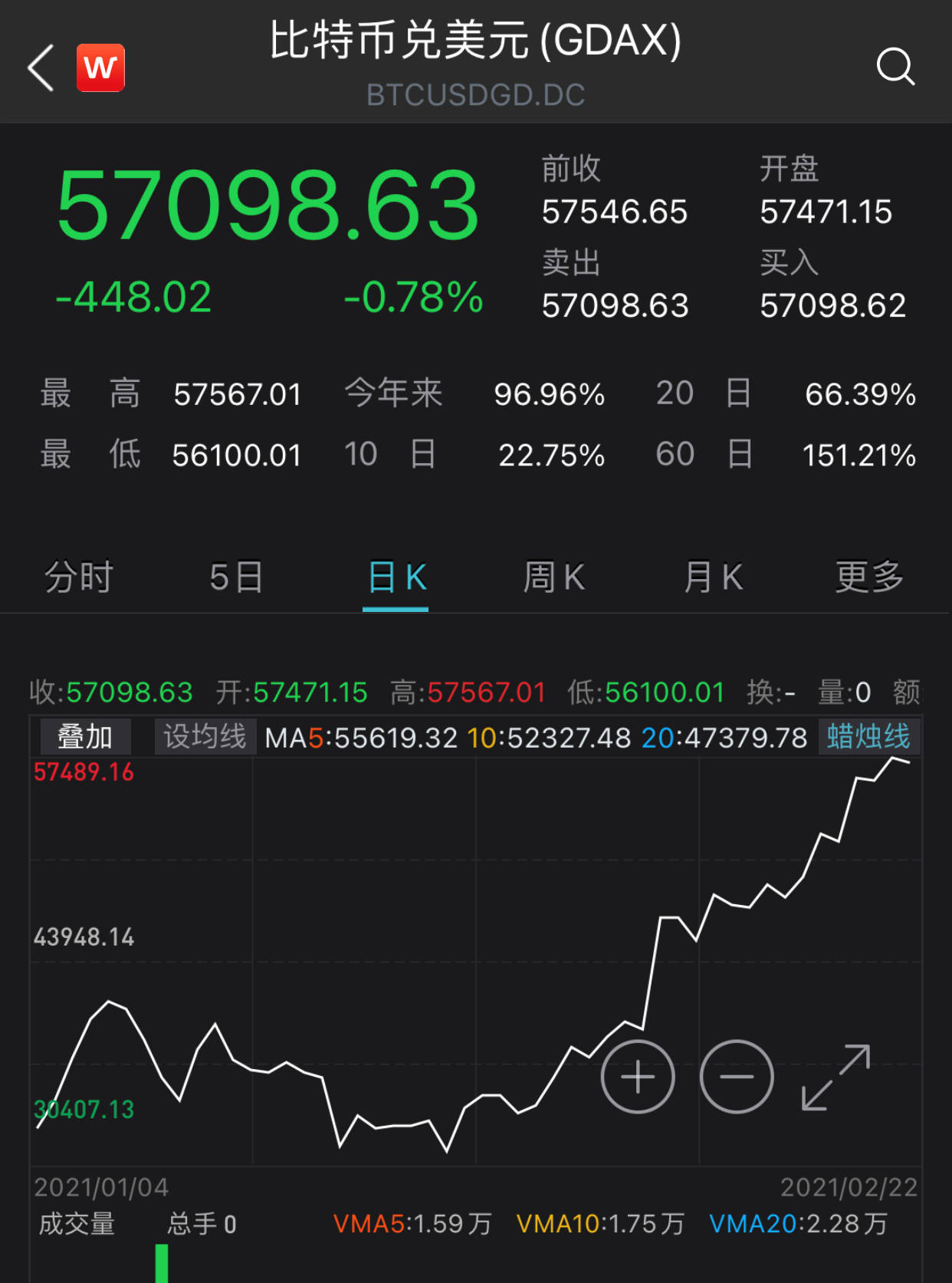Zoom out chart with the minus icon
Viewport: 952px width, 1283px height.
(x=737, y=1077)
